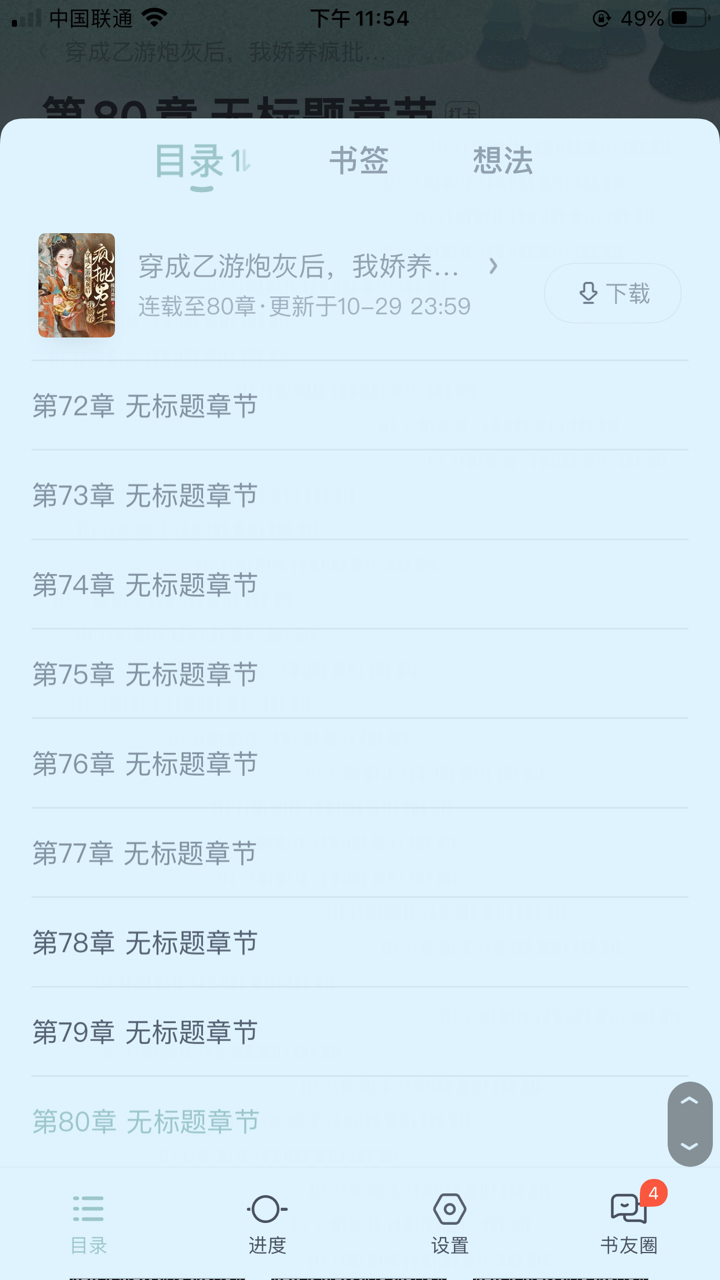Switch to the 书签 tab
Viewport: 720px width, 1280px height.
(x=358, y=161)
